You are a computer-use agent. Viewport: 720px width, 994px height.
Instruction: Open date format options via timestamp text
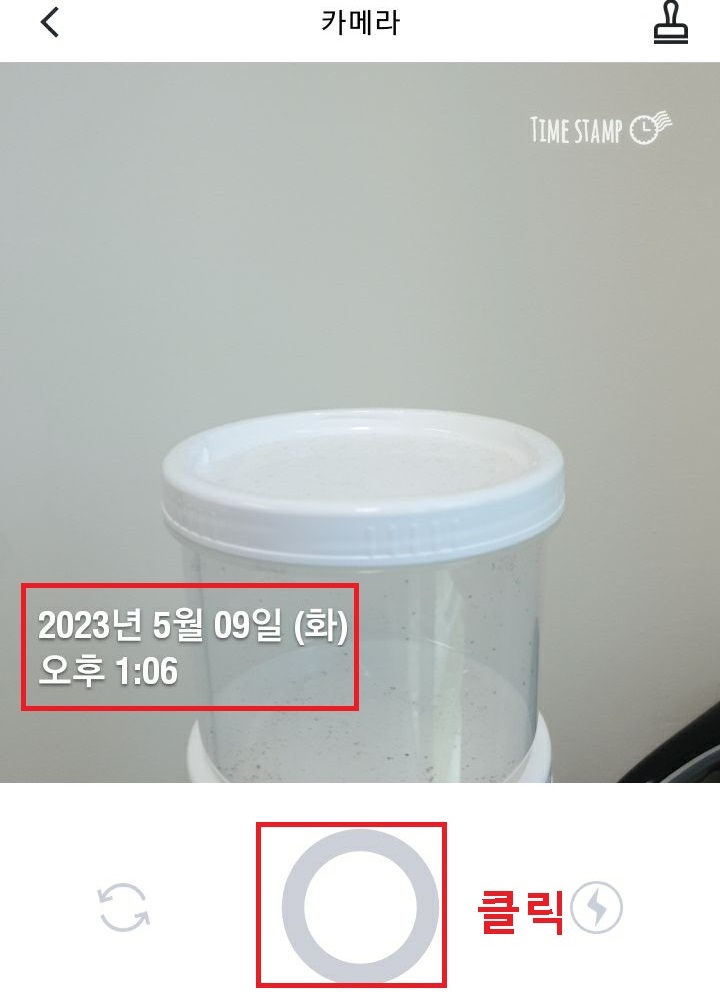point(190,628)
